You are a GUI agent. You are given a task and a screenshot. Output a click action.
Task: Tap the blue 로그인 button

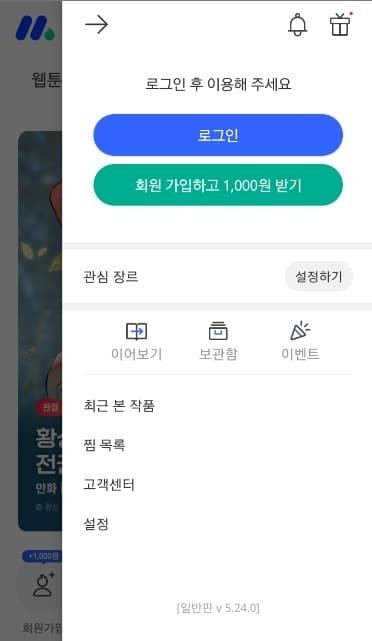218,135
